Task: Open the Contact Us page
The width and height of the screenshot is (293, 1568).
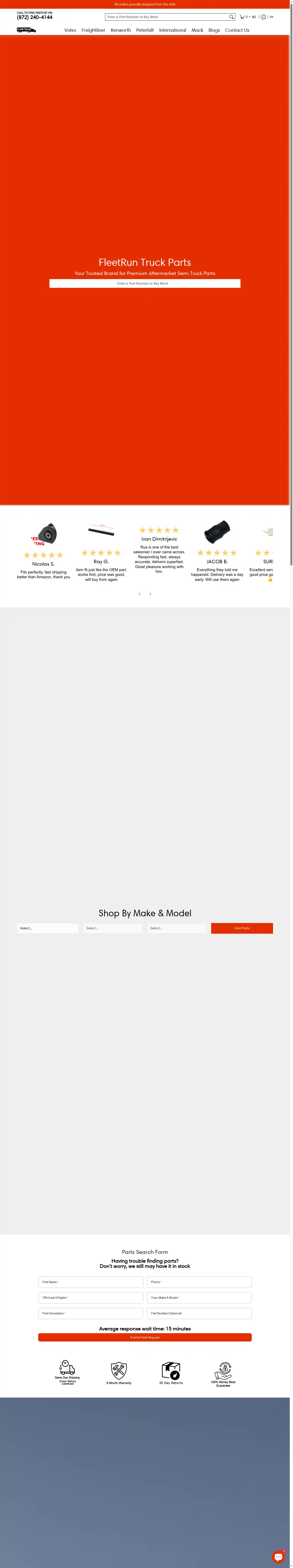Action: click(x=237, y=30)
